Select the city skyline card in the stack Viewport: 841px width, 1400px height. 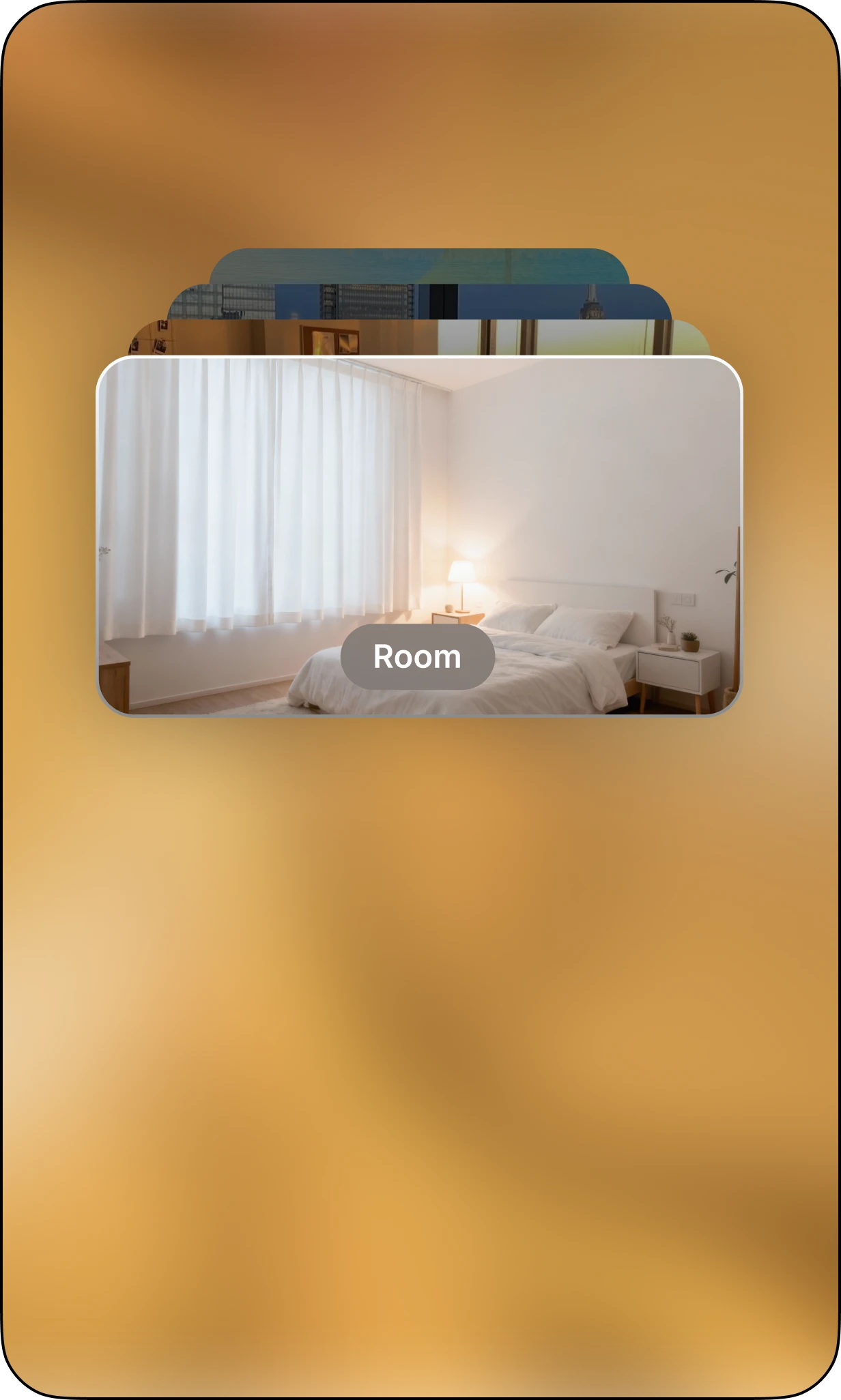(419, 302)
